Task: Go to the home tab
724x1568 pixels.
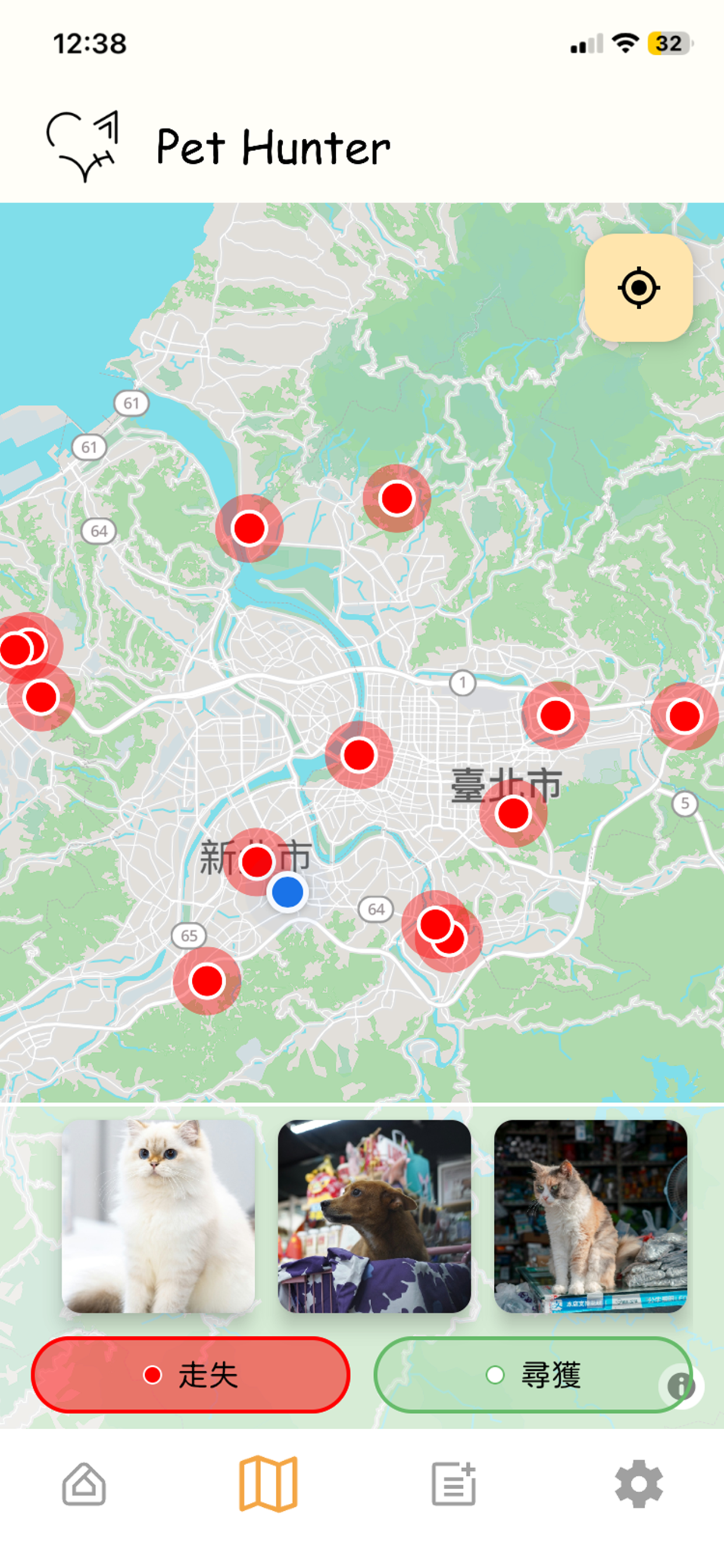Action: pyautogui.click(x=84, y=1484)
